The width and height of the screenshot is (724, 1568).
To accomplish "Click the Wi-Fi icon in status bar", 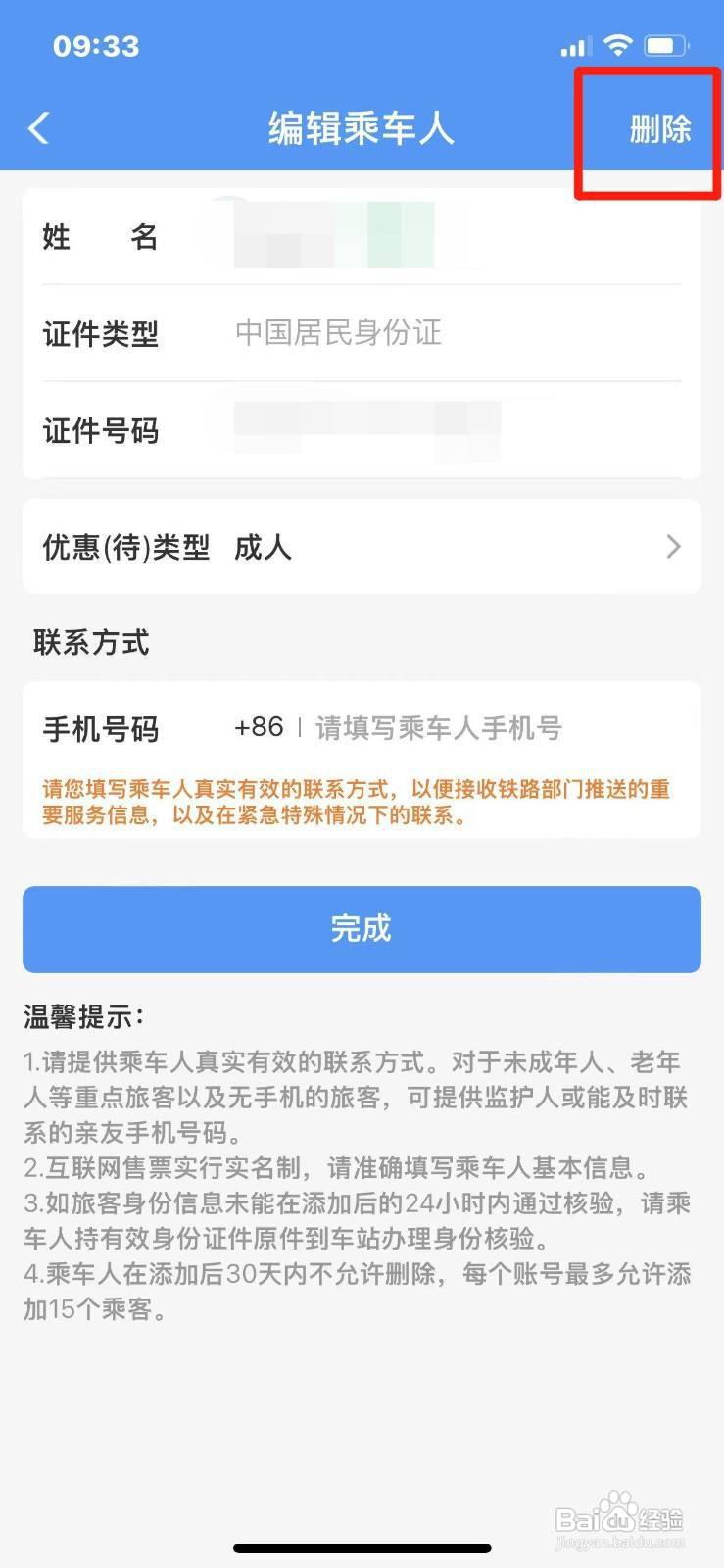I will [618, 45].
